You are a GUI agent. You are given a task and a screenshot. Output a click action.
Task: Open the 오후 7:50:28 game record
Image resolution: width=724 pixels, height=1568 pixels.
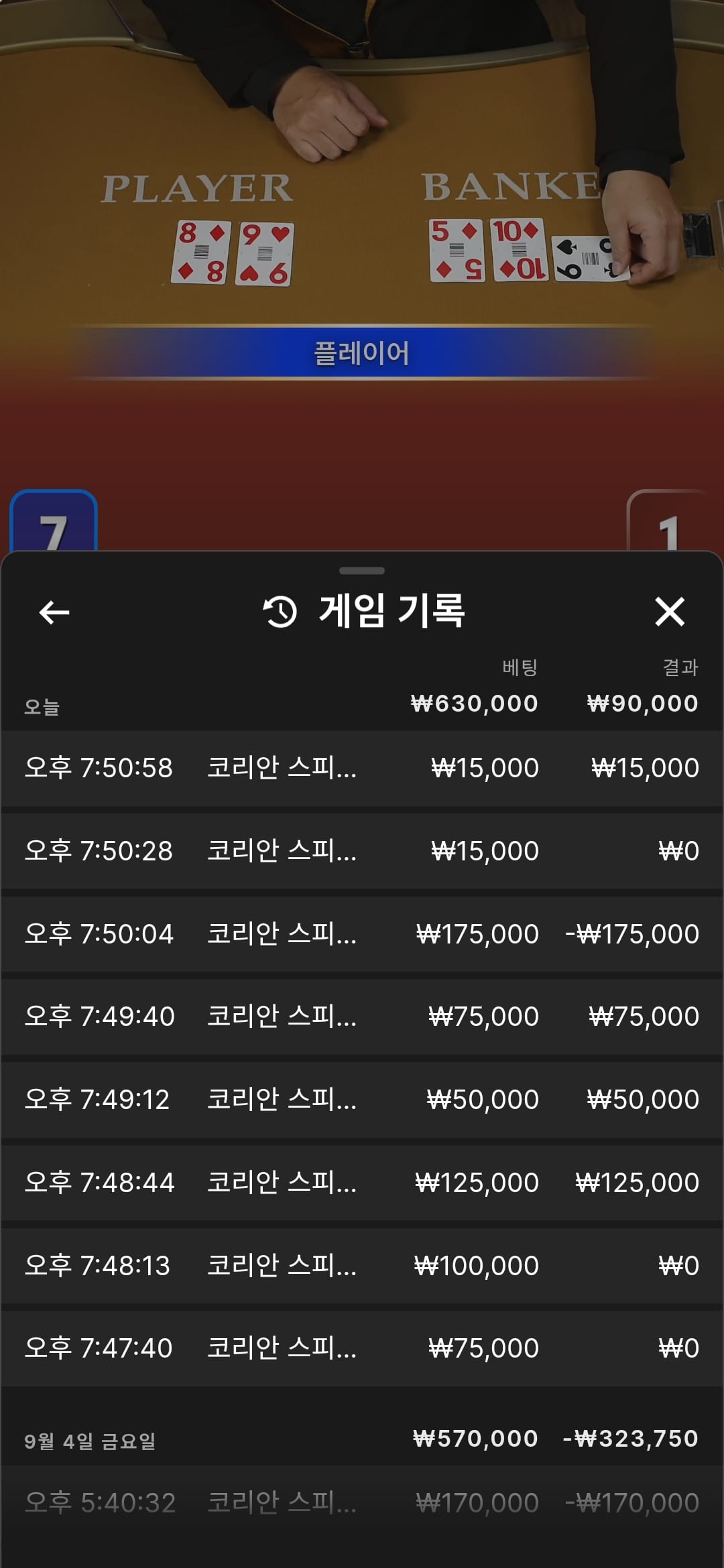[362, 851]
